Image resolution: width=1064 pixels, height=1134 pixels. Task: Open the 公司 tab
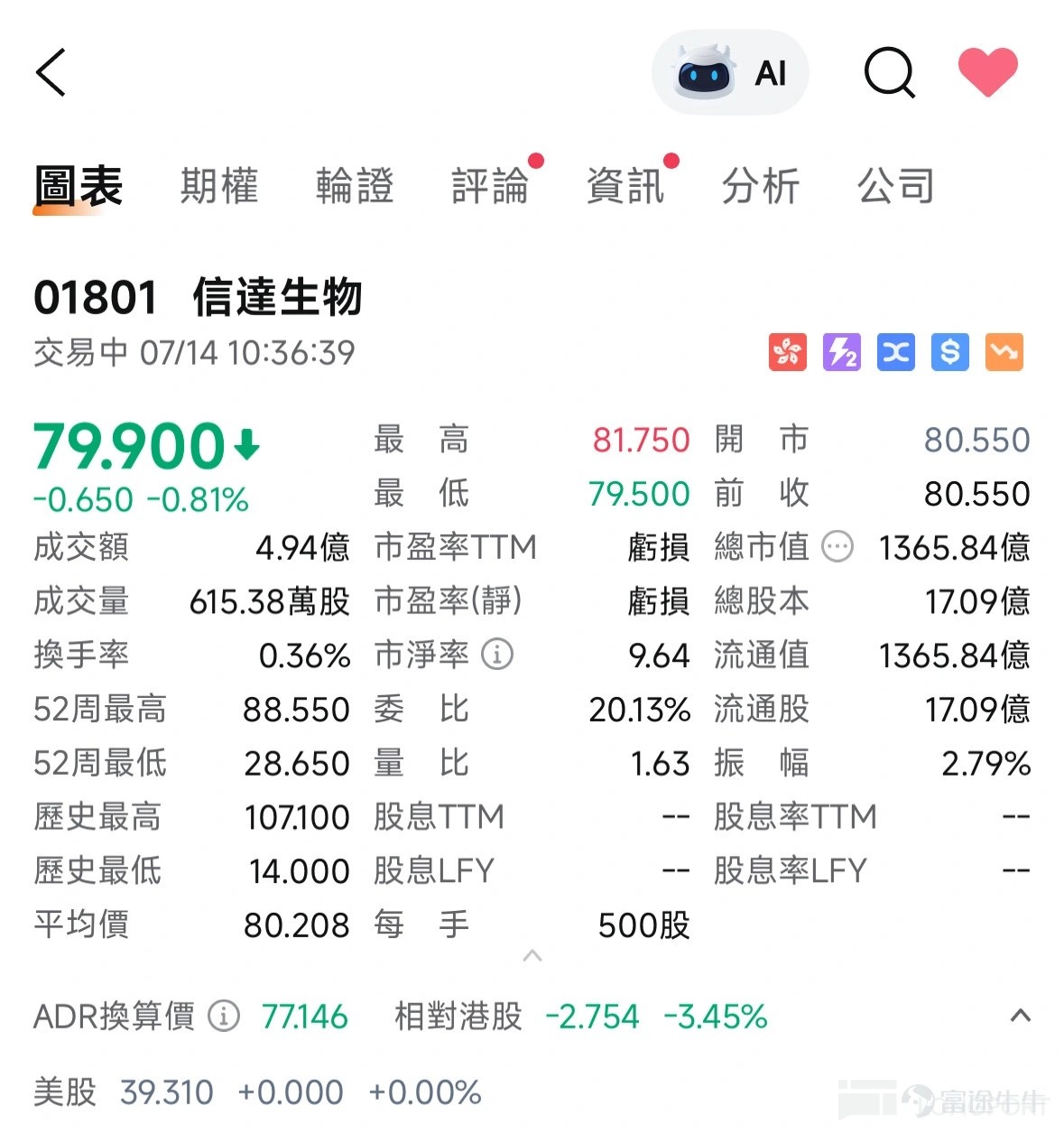(x=896, y=186)
